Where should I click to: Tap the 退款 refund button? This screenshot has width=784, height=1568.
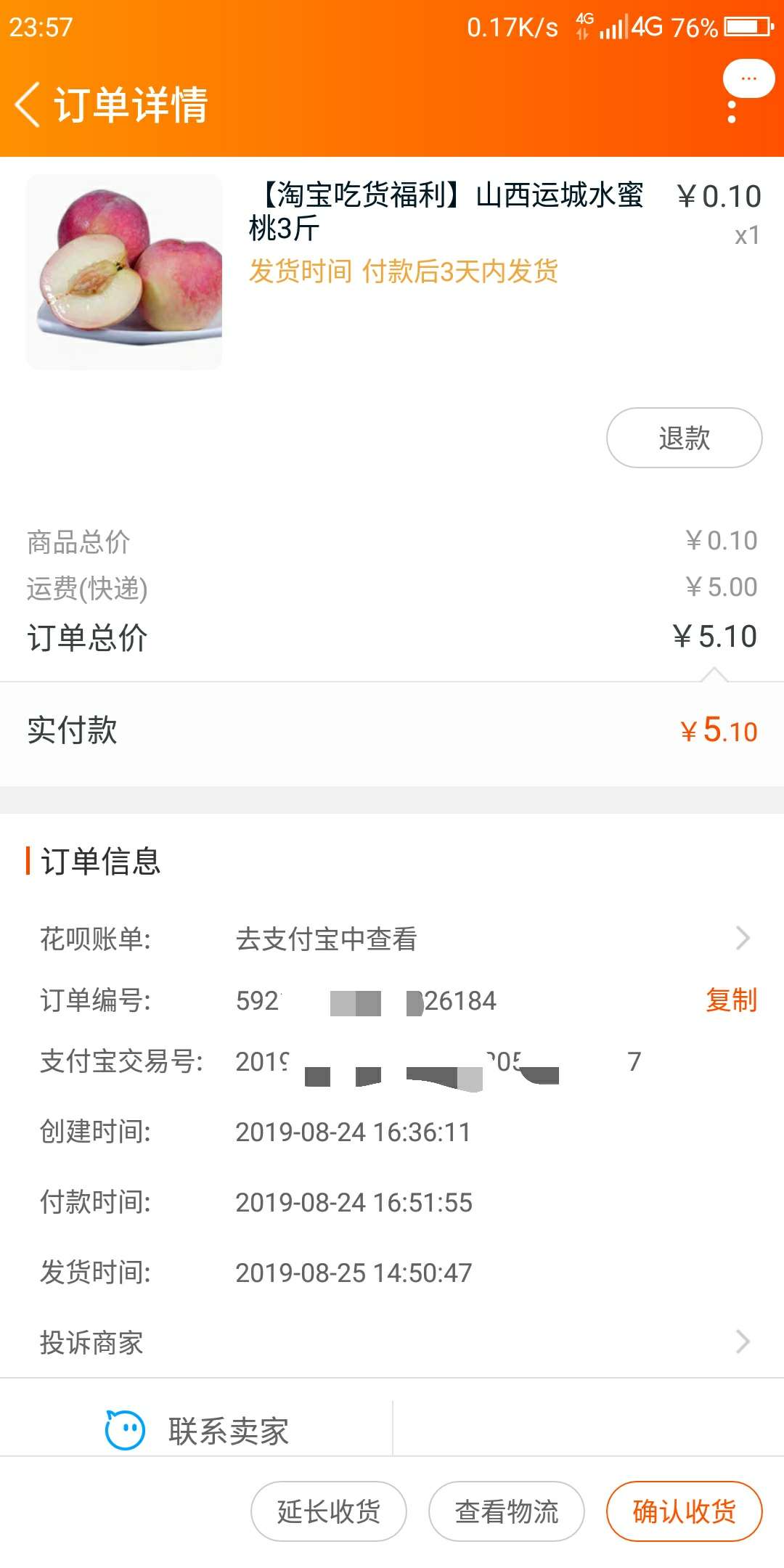[x=684, y=438]
